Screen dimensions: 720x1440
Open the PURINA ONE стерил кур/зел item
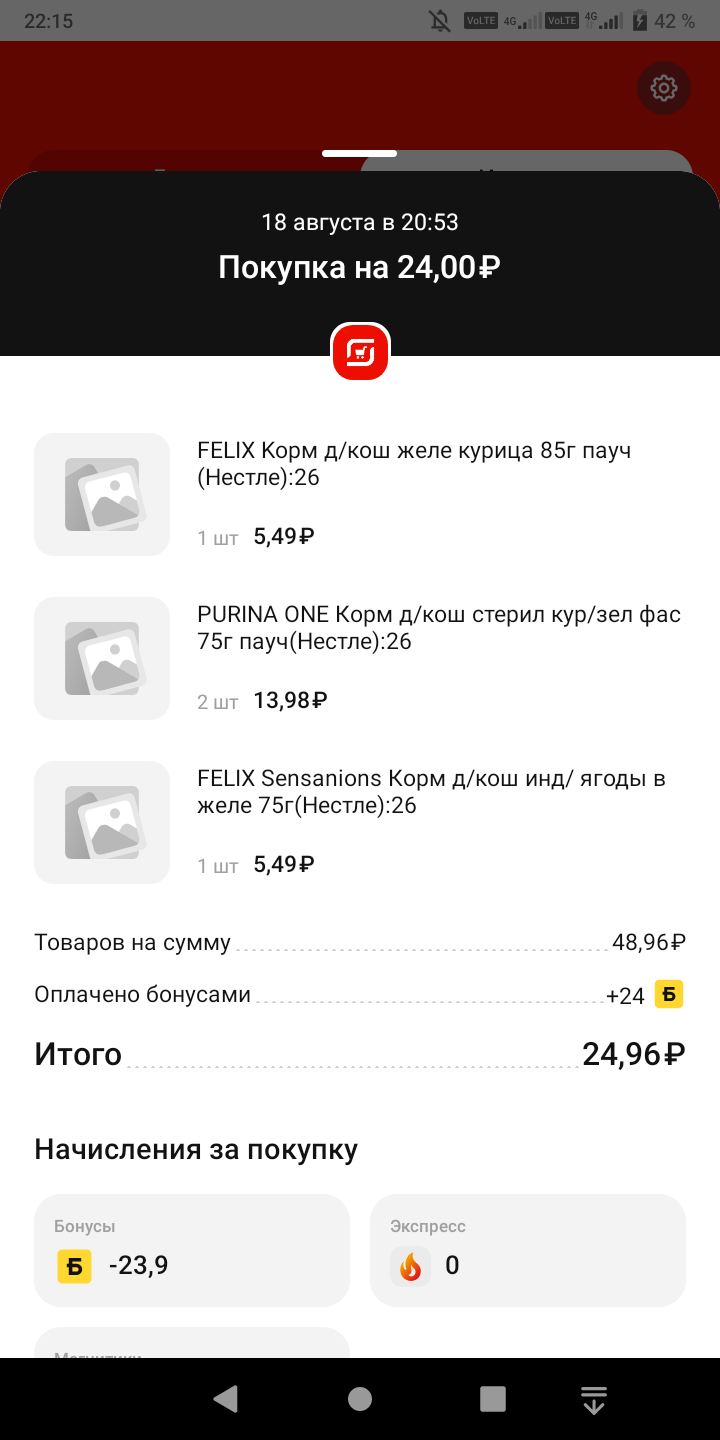[360, 658]
